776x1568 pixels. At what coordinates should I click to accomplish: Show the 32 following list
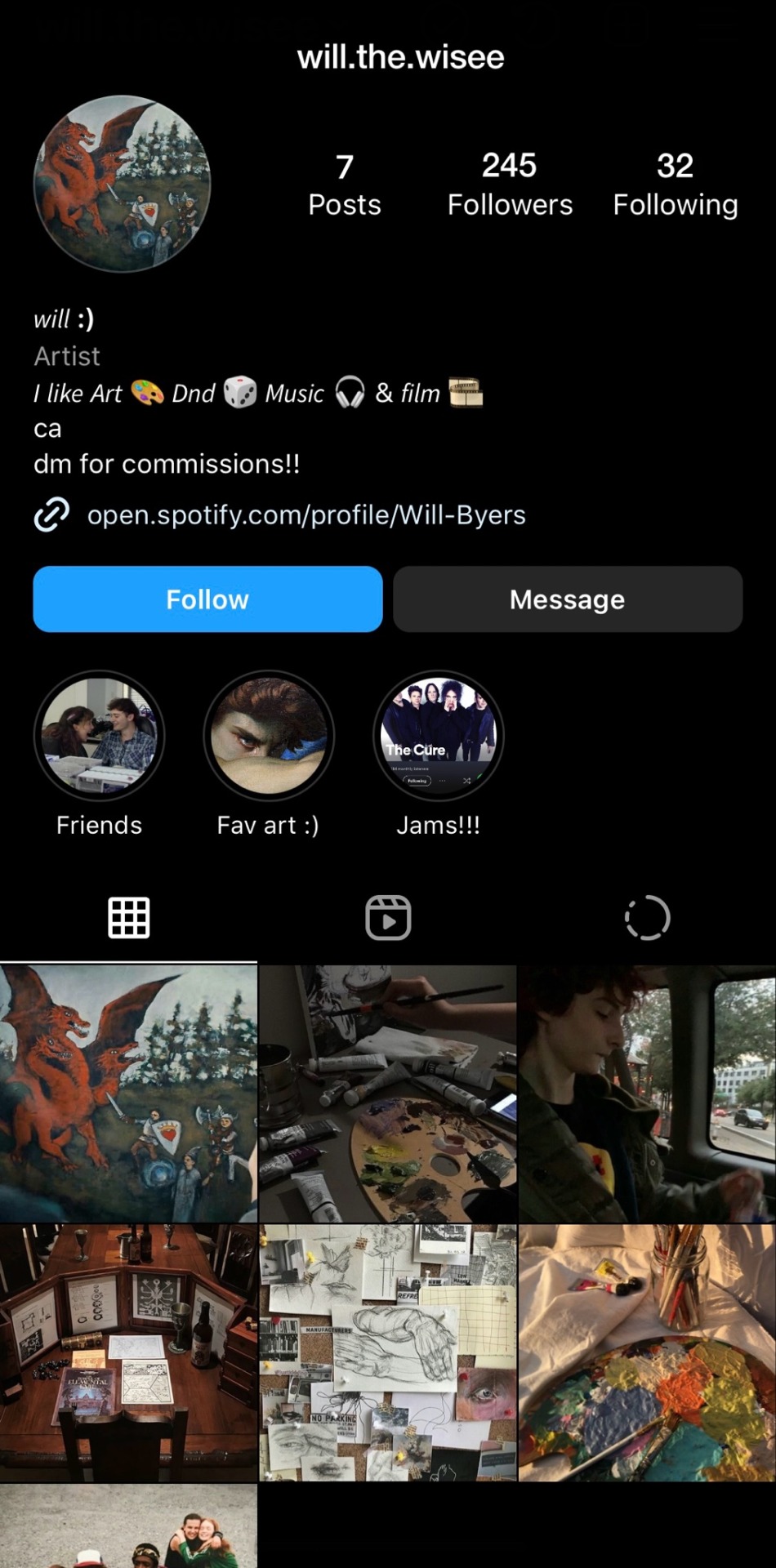675,184
